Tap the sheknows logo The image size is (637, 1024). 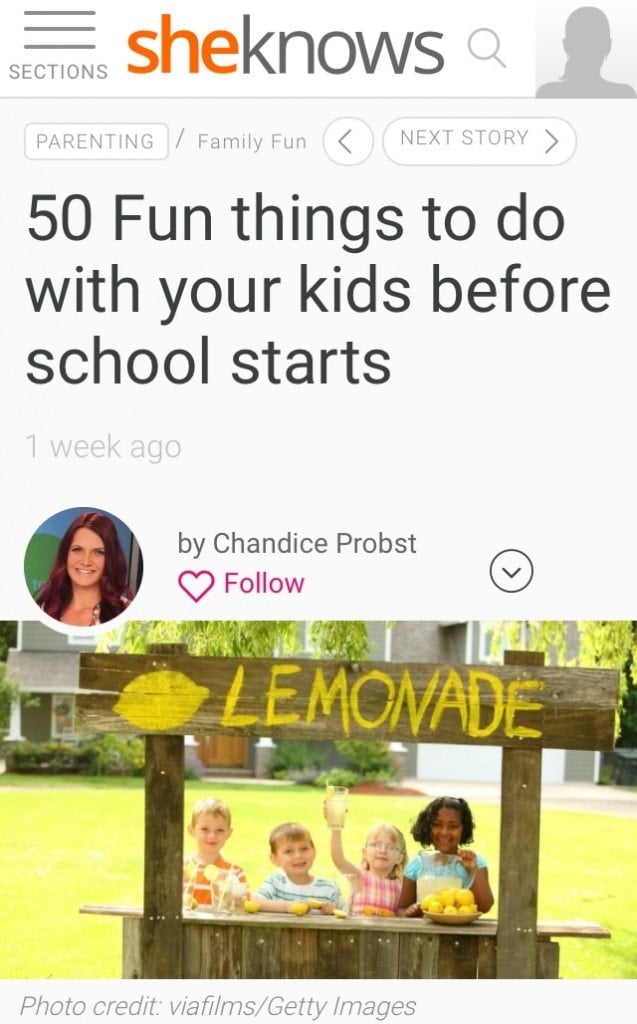[x=285, y=46]
